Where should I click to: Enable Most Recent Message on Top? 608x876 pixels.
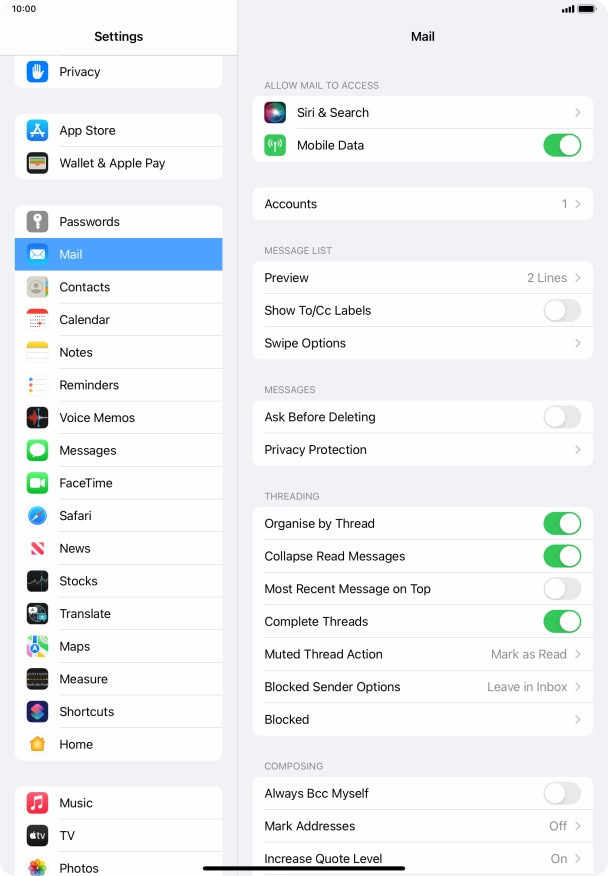(561, 589)
